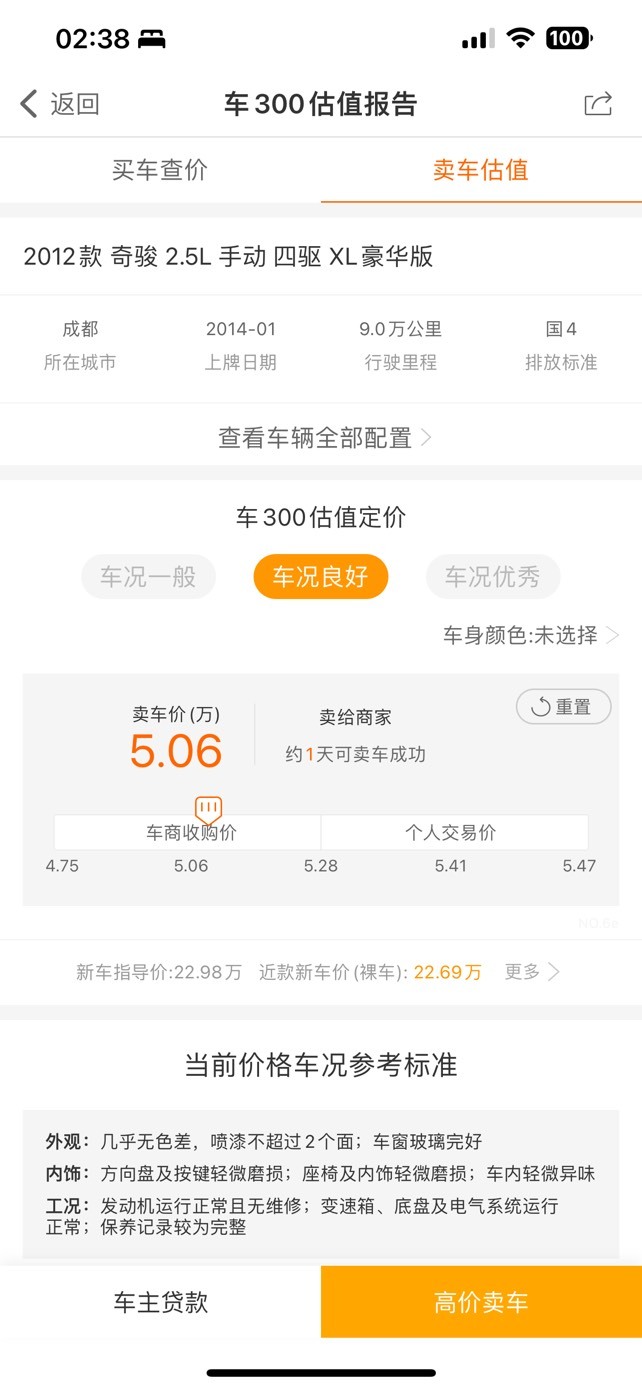Choose the 车况一般 condition chip
The image size is (642, 1389).
click(x=148, y=577)
